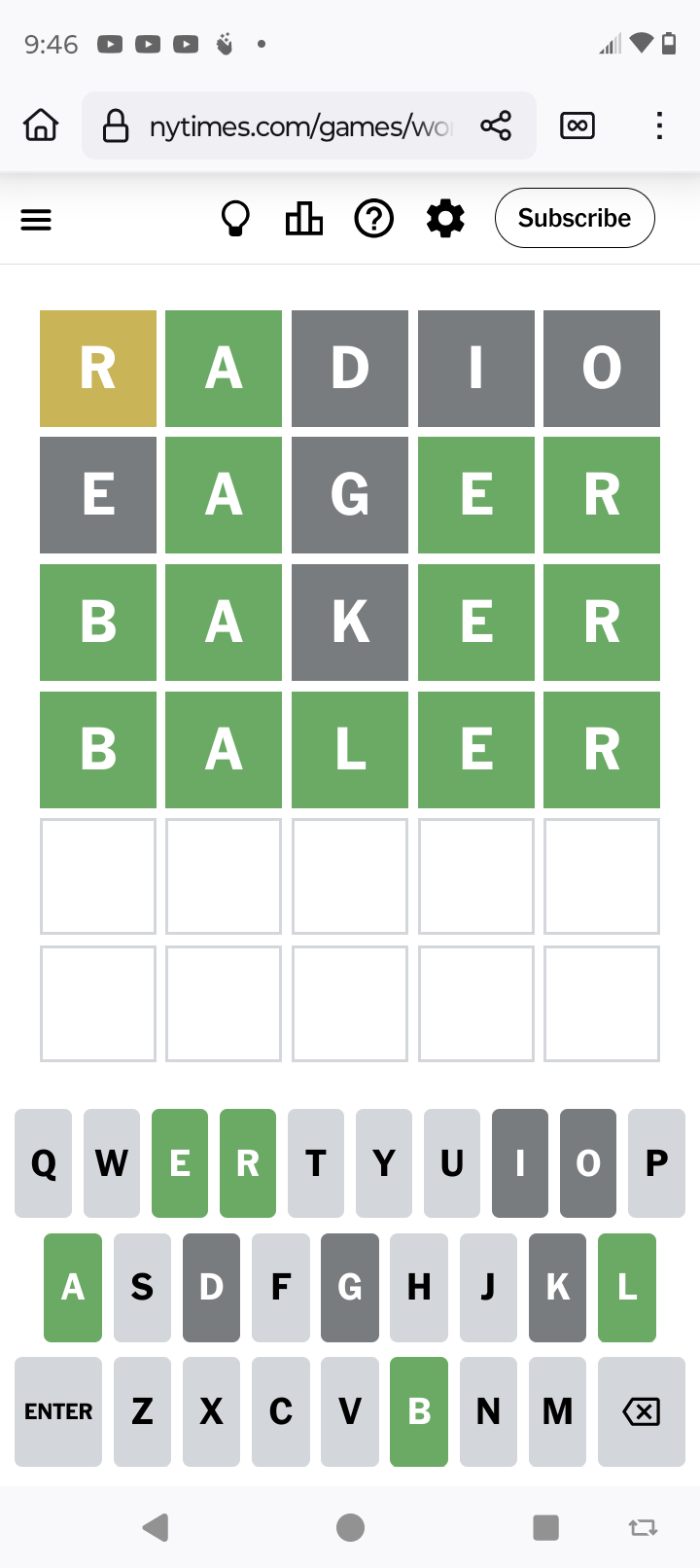
Task: Tap the Subscribe button
Action: (x=575, y=218)
